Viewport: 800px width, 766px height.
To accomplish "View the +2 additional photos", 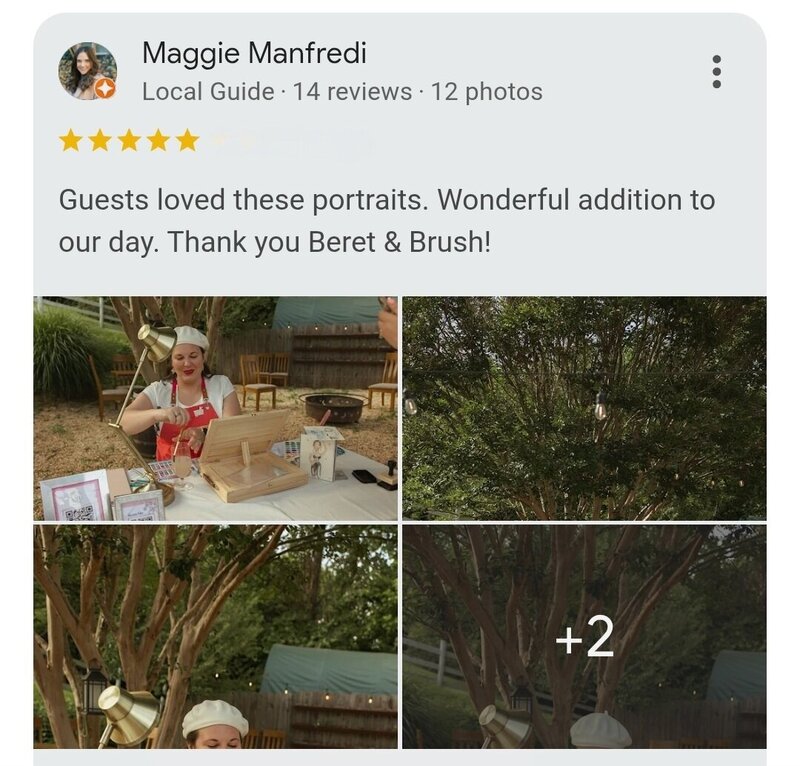I will click(584, 636).
